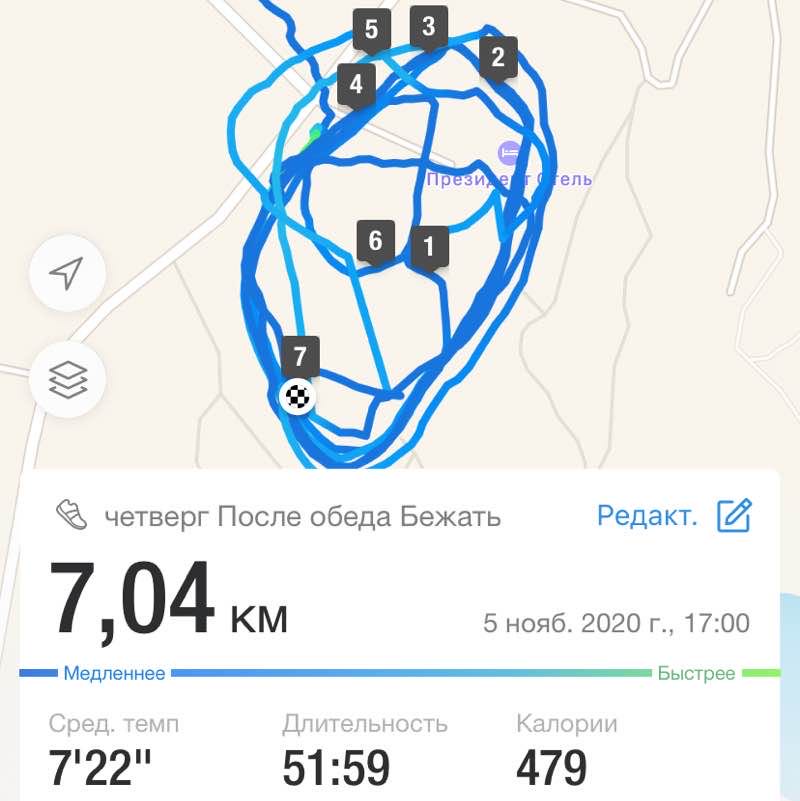Click the Калории stat showing 479
This screenshot has width=800, height=801.
556,745
